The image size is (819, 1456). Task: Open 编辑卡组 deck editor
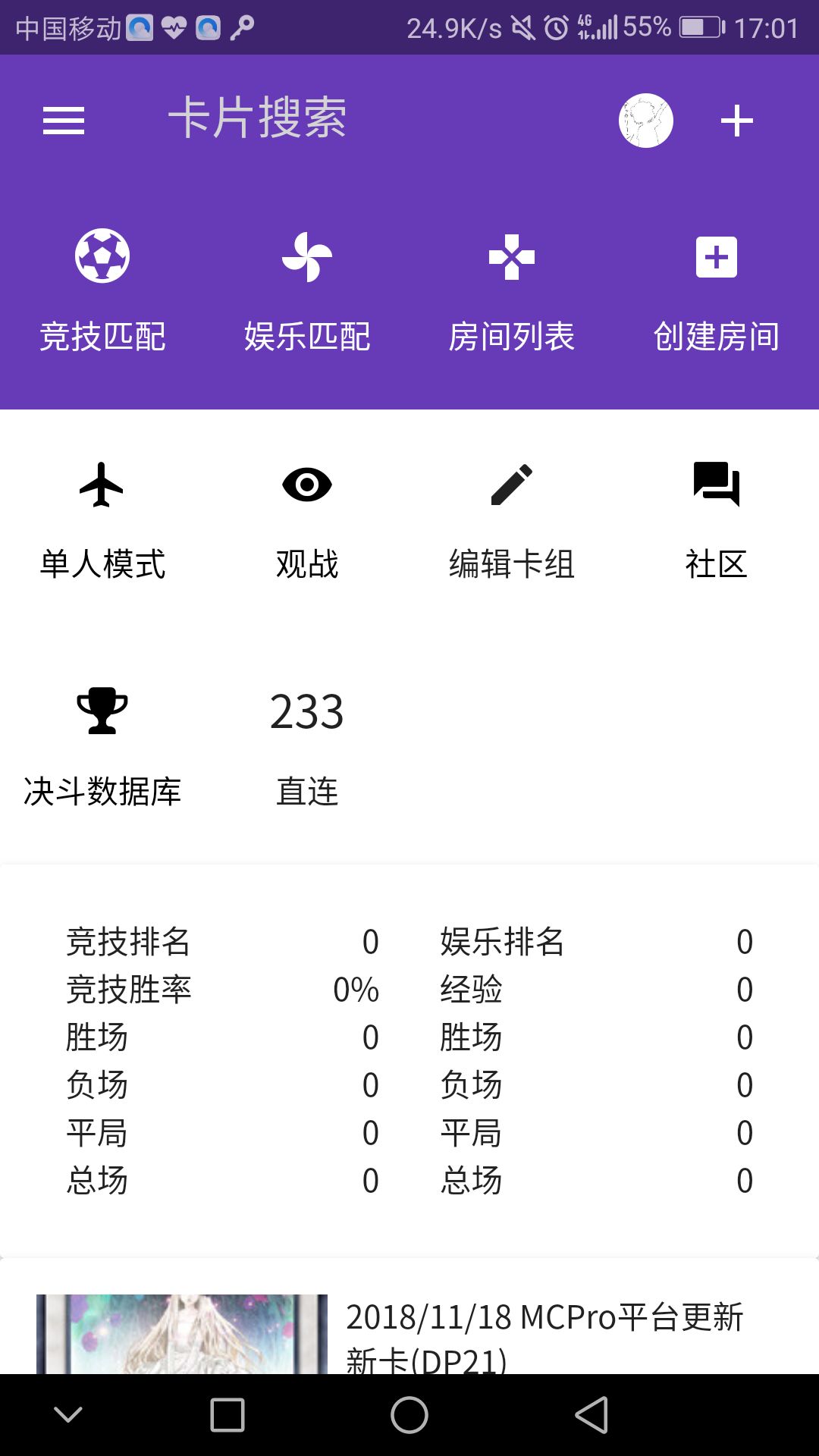point(512,521)
